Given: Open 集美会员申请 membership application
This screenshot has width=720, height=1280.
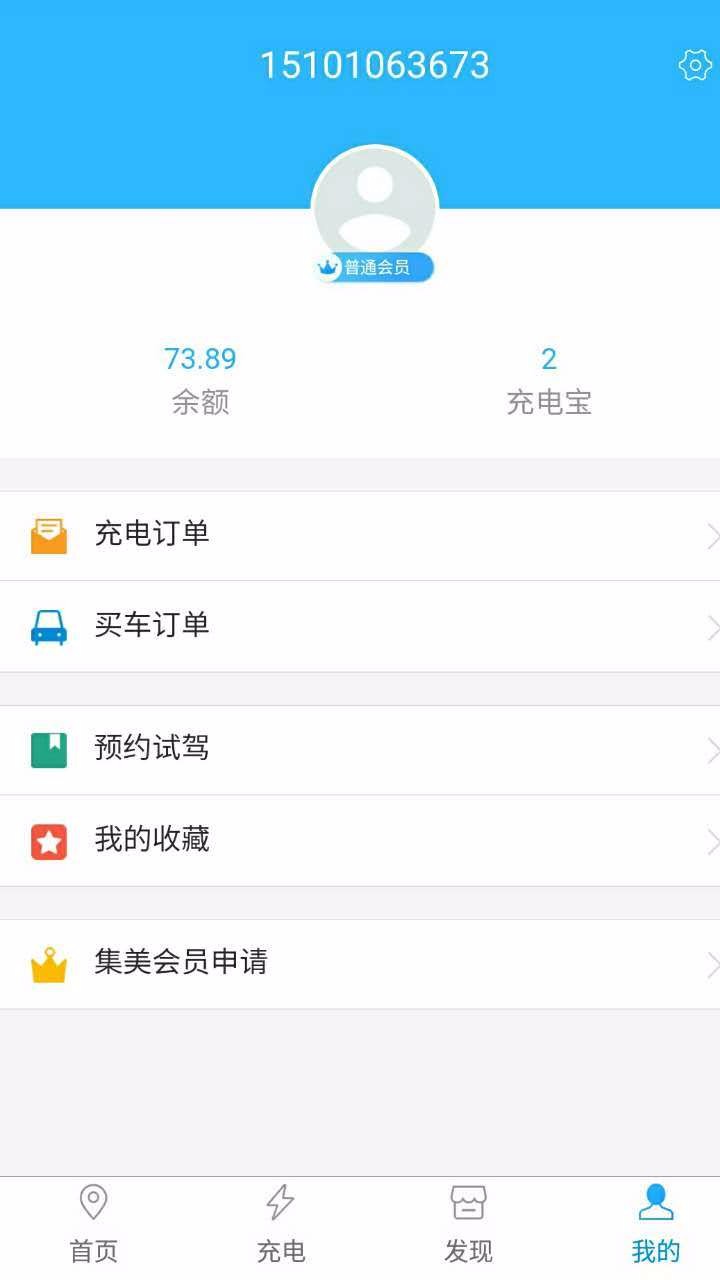Looking at the screenshot, I should tap(180, 962).
